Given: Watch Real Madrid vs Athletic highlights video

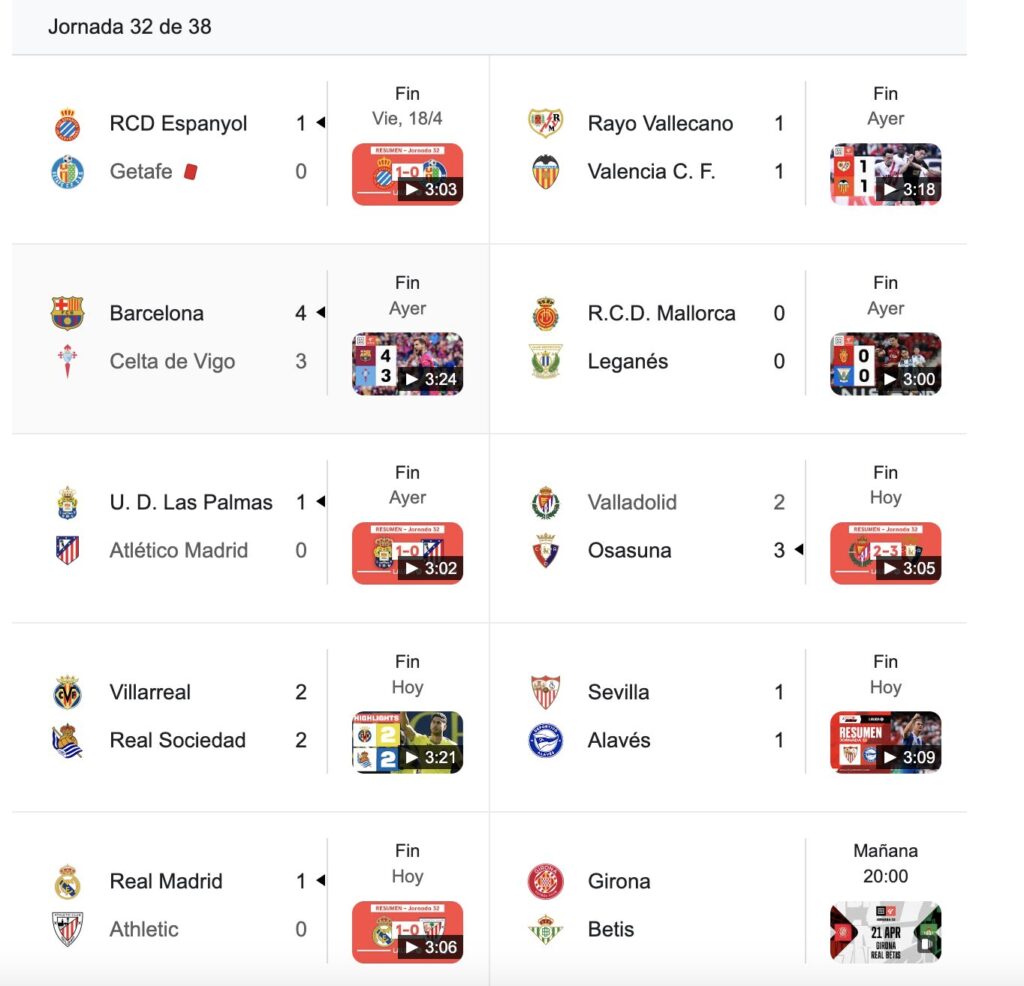Looking at the screenshot, I should 407,932.
